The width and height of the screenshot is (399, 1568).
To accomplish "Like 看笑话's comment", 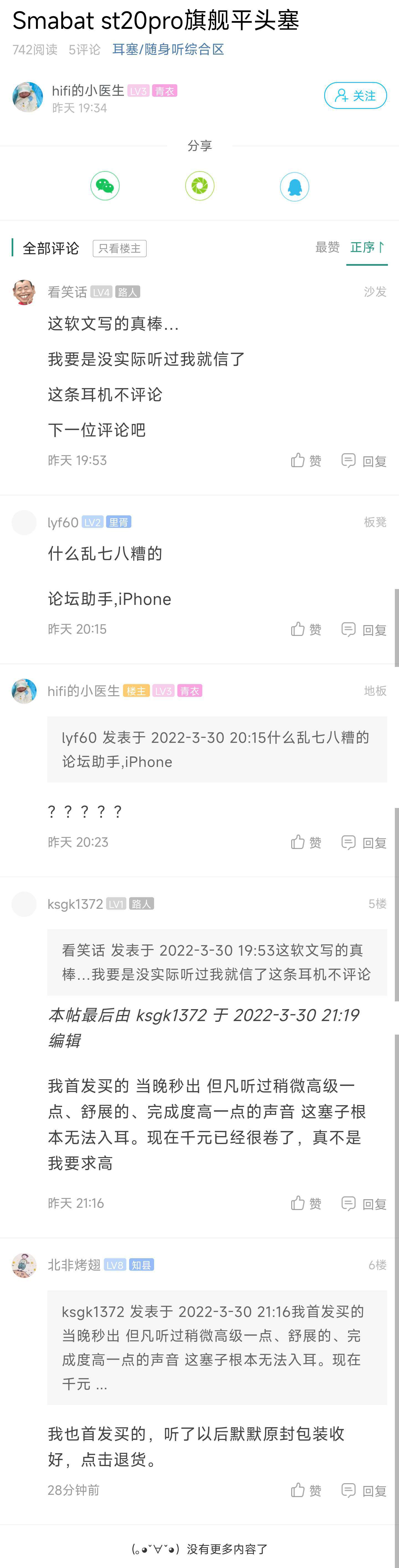I will (306, 461).
